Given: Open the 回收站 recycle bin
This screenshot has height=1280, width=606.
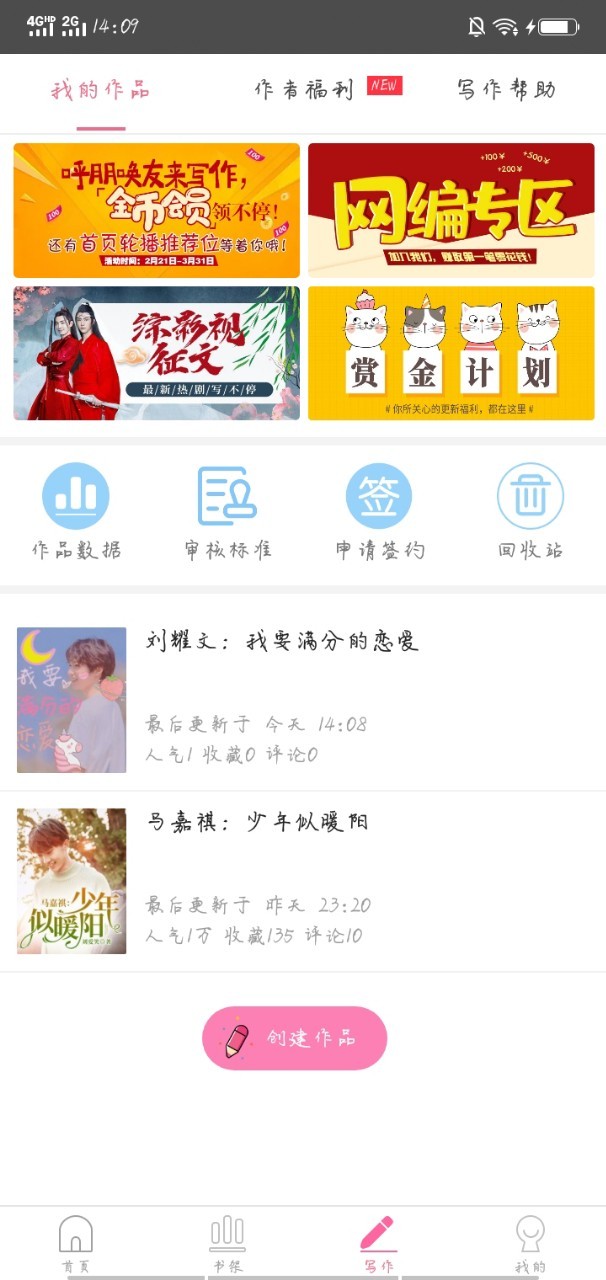Looking at the screenshot, I should click(x=530, y=511).
